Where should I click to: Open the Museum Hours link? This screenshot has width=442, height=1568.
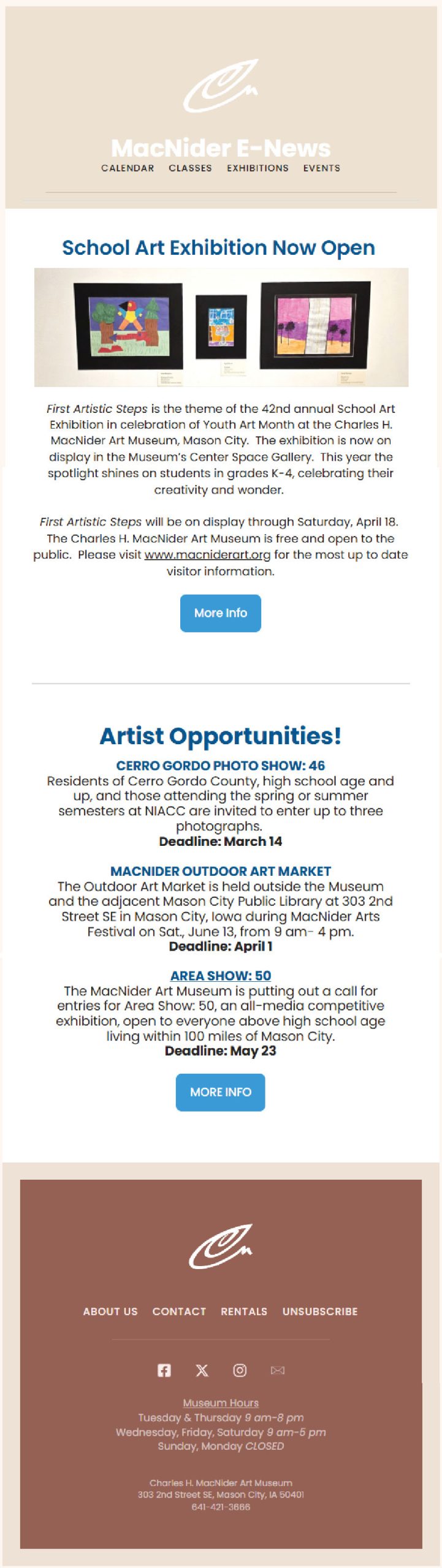pyautogui.click(x=221, y=1403)
